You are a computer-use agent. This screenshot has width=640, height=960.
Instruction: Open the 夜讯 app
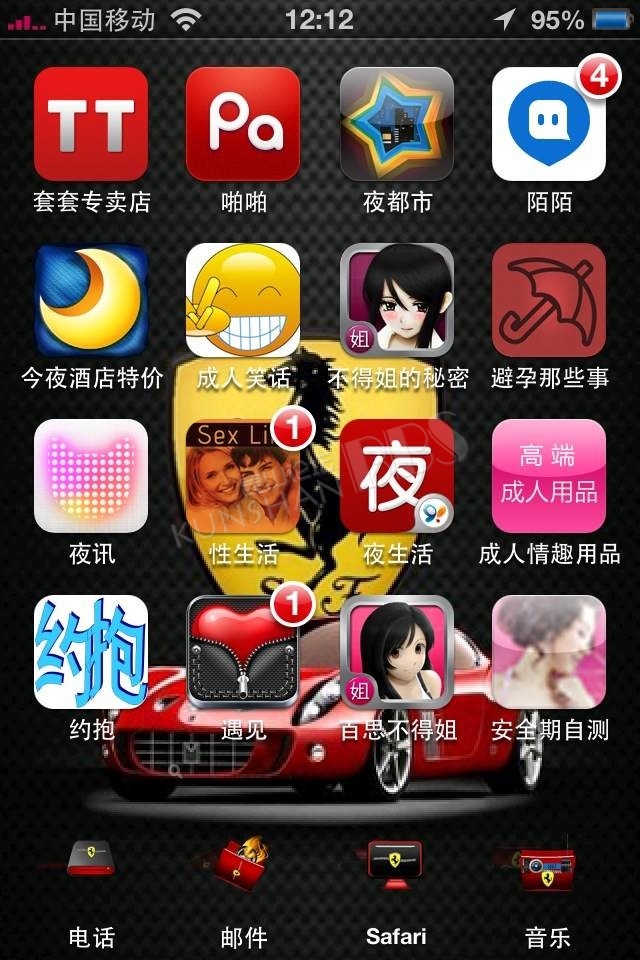click(x=91, y=476)
